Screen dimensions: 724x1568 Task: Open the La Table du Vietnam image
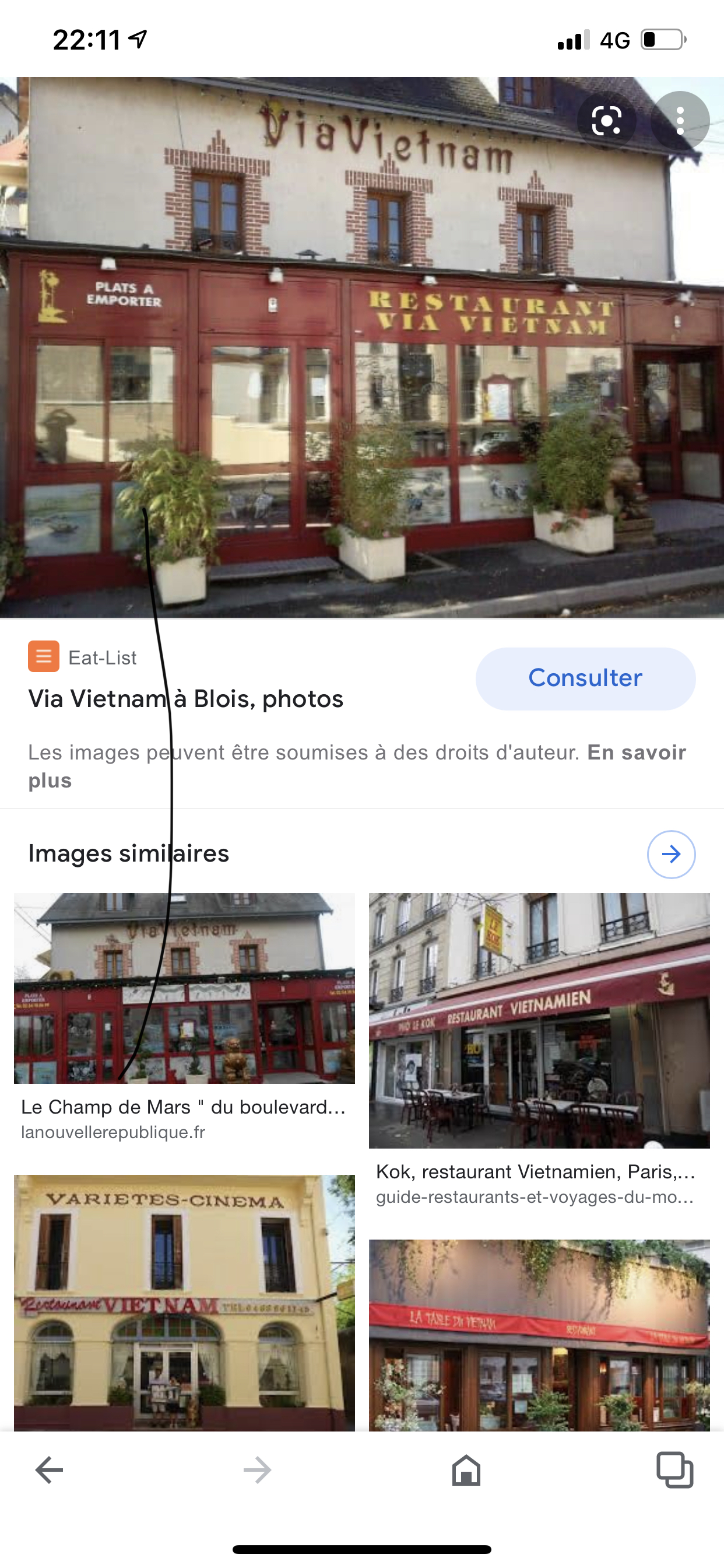[x=539, y=1334]
